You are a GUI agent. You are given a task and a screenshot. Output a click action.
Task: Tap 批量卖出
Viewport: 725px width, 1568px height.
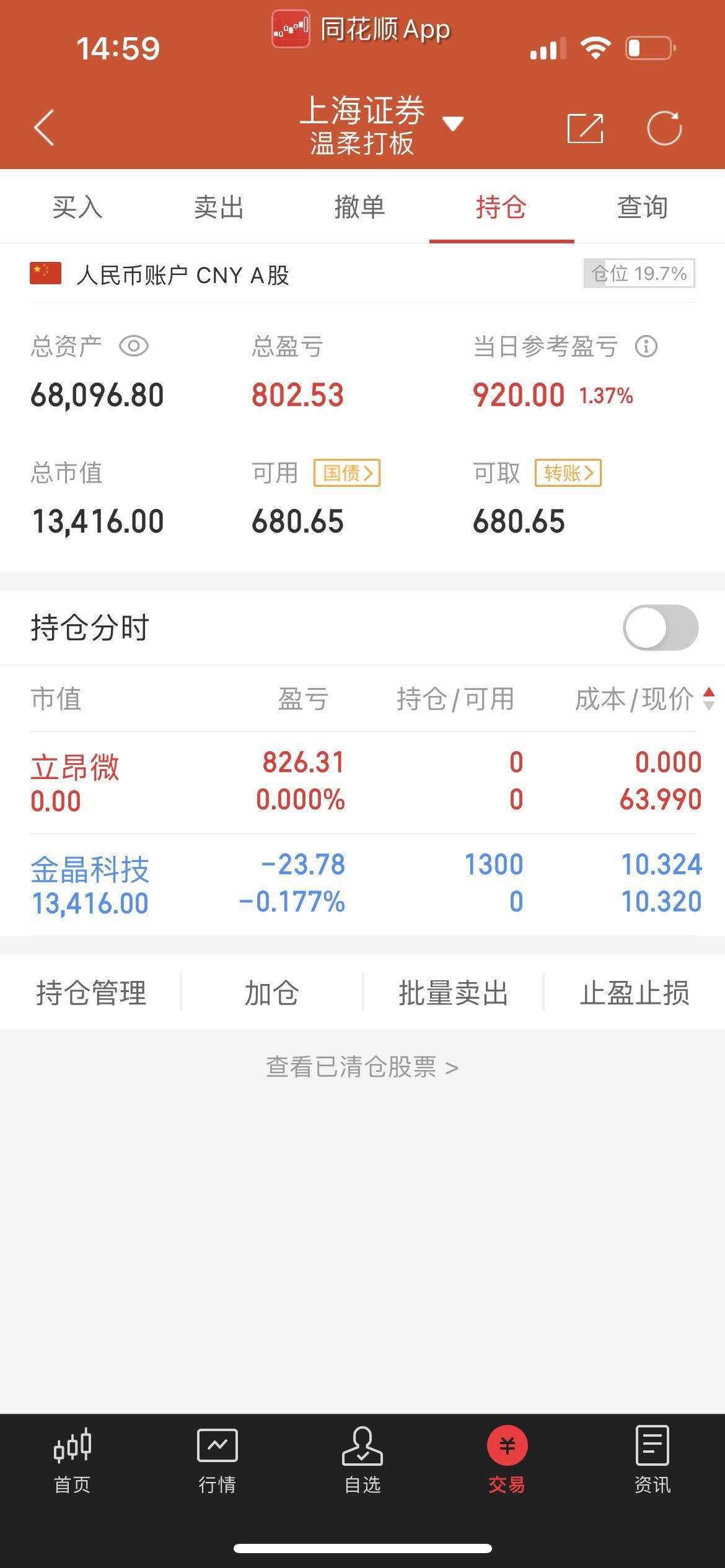point(453,993)
